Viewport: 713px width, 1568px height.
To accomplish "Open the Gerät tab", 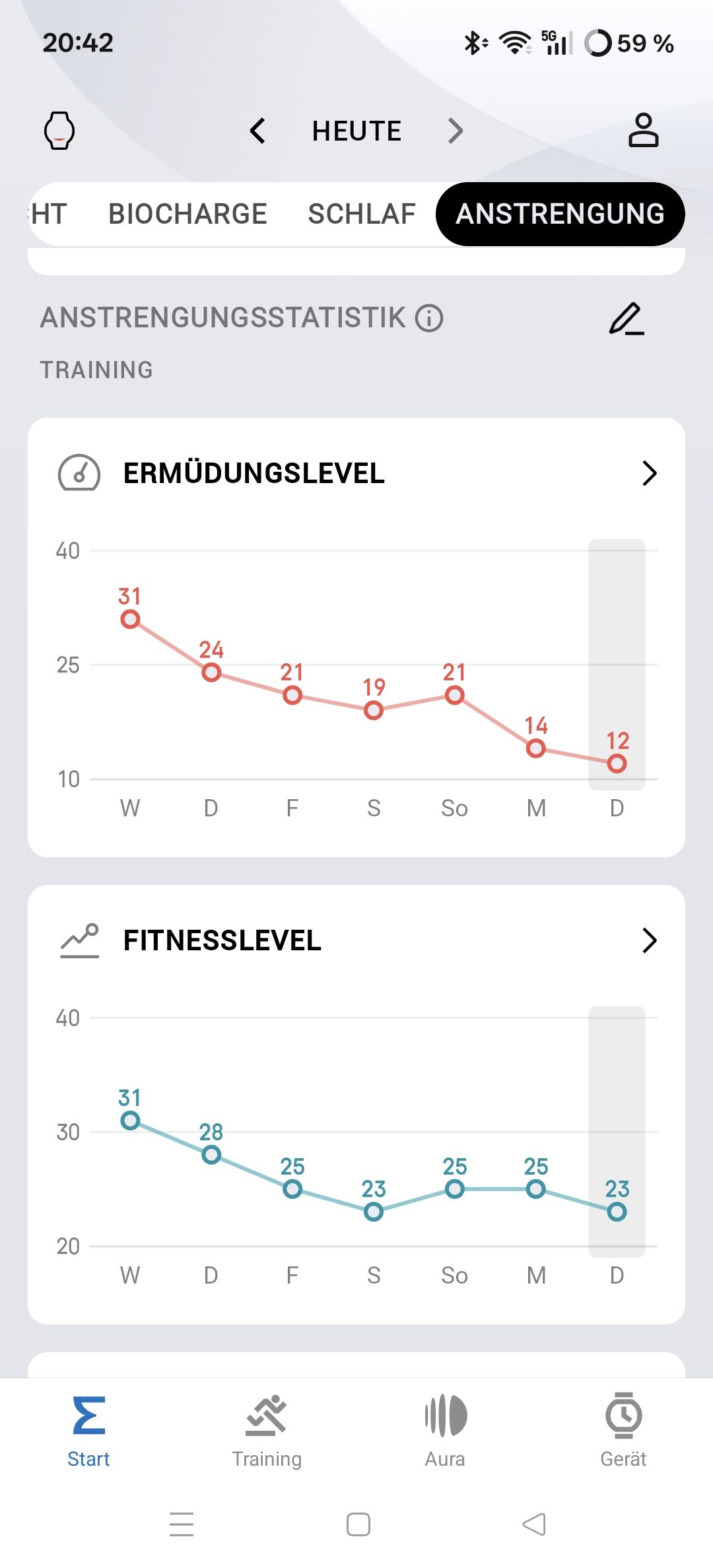I will click(623, 1430).
